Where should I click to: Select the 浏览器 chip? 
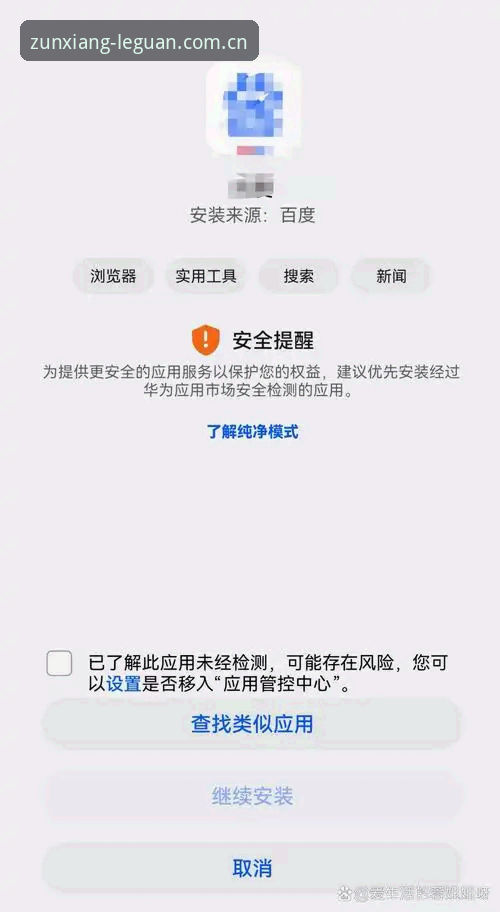pyautogui.click(x=113, y=276)
